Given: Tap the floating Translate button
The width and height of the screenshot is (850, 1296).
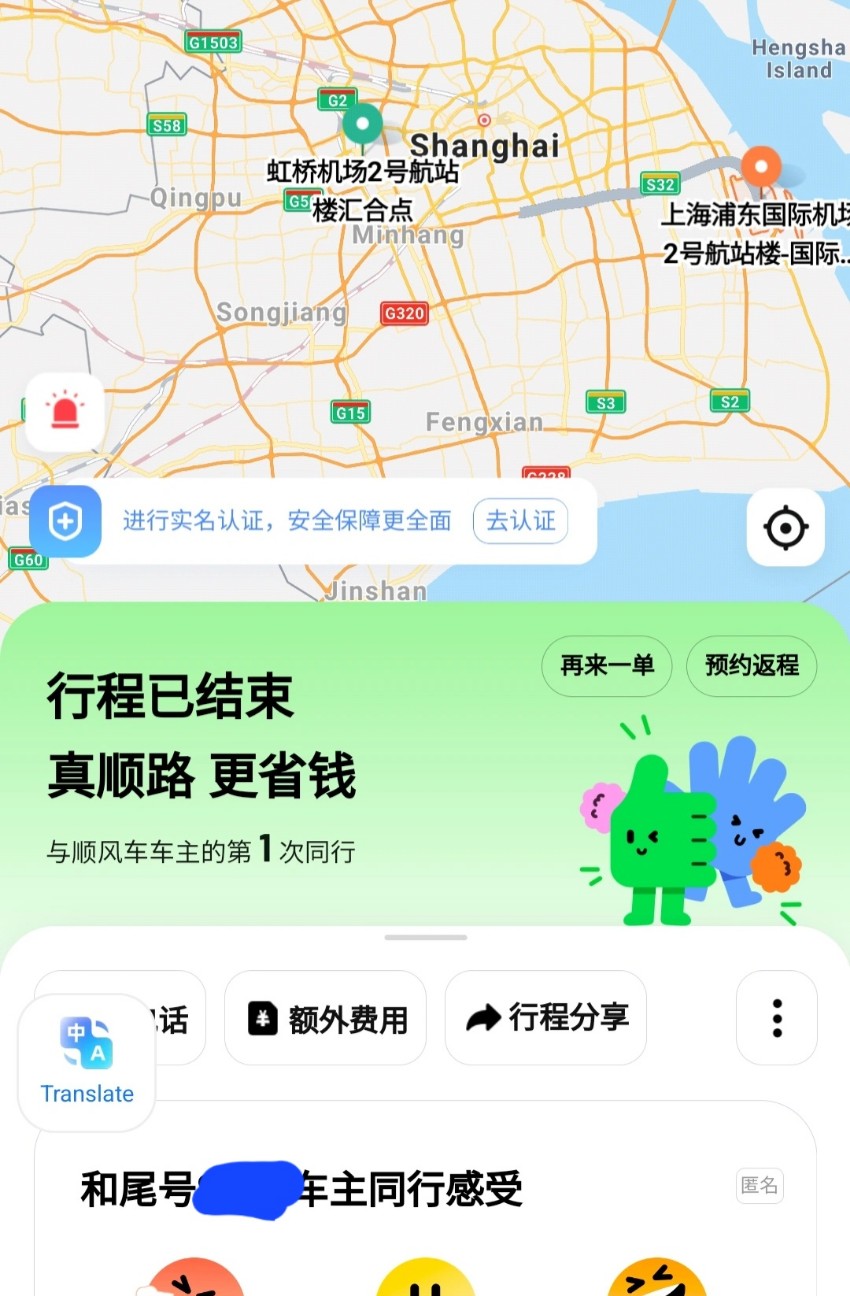Looking at the screenshot, I should (x=87, y=1062).
